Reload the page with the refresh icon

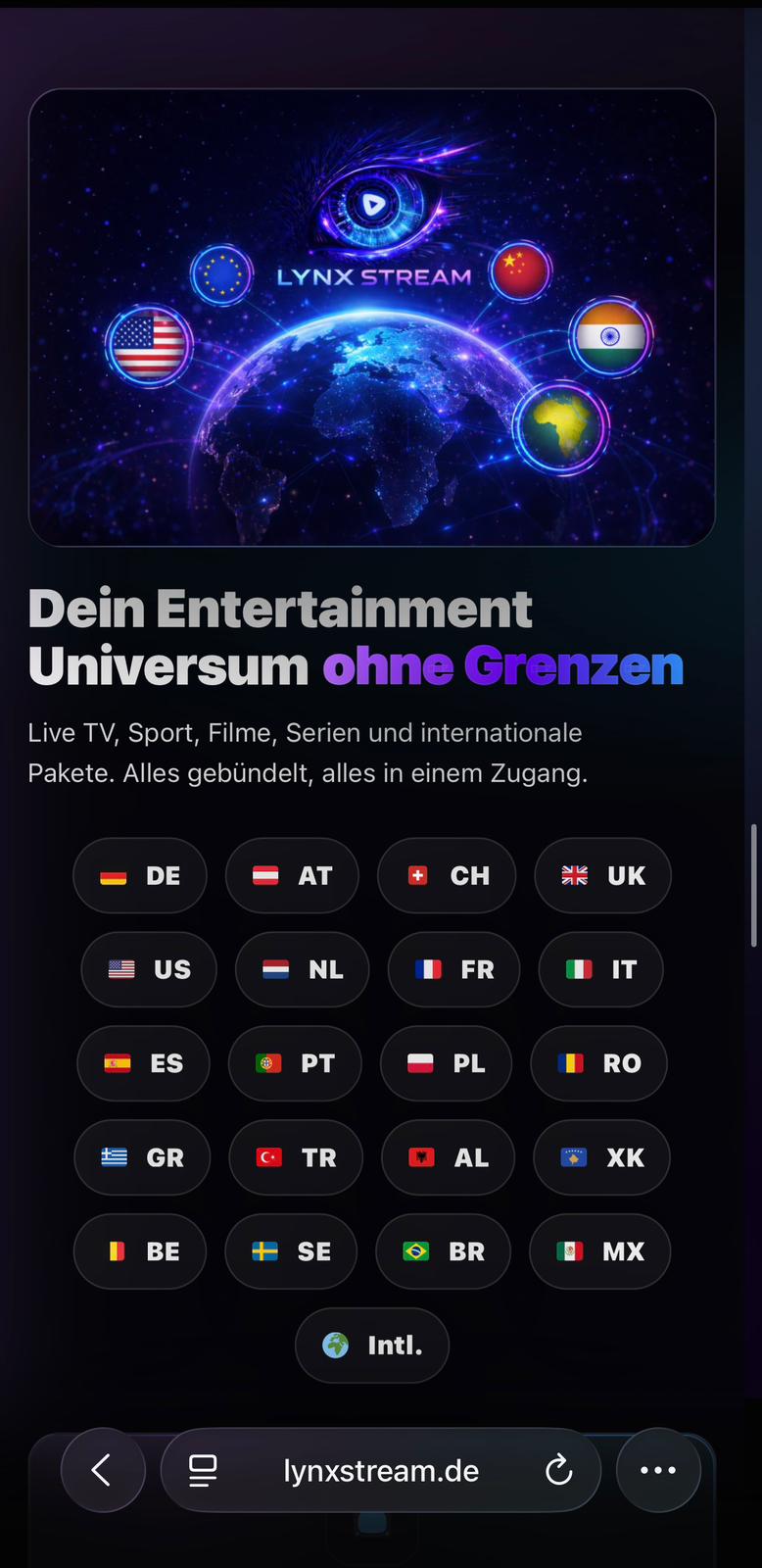pos(559,1470)
